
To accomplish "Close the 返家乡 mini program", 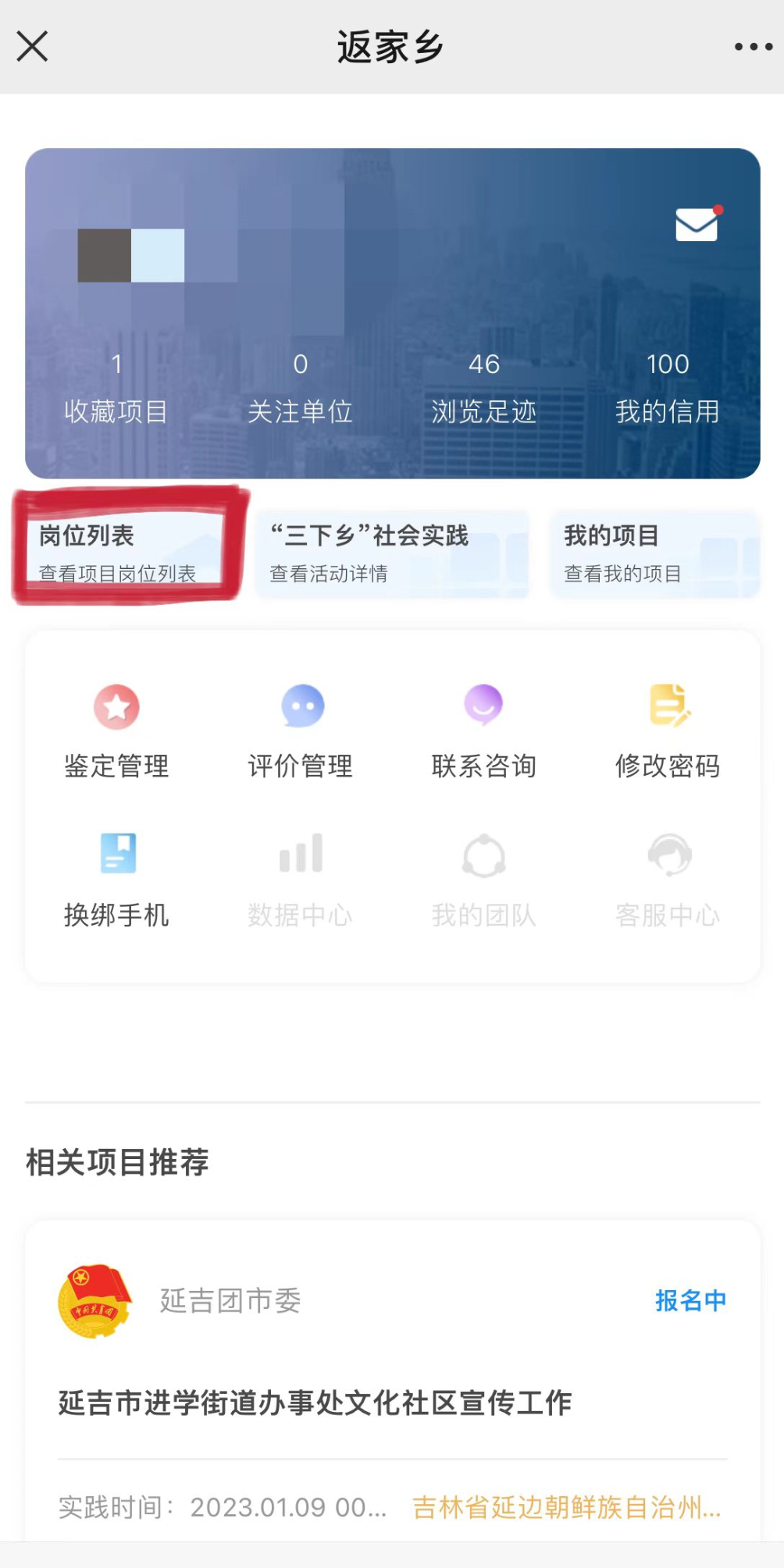I will [x=32, y=46].
